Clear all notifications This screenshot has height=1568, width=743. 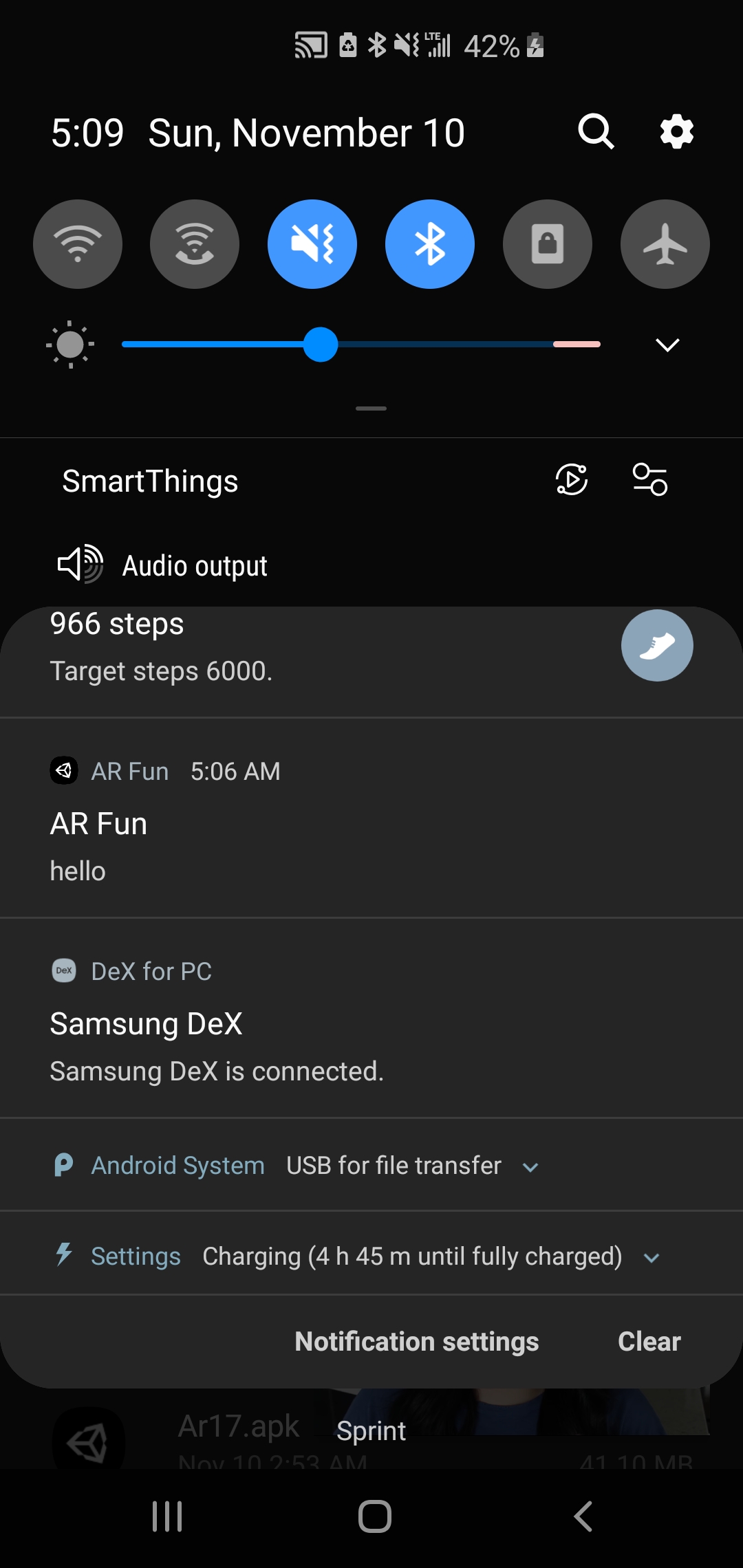tap(649, 1342)
